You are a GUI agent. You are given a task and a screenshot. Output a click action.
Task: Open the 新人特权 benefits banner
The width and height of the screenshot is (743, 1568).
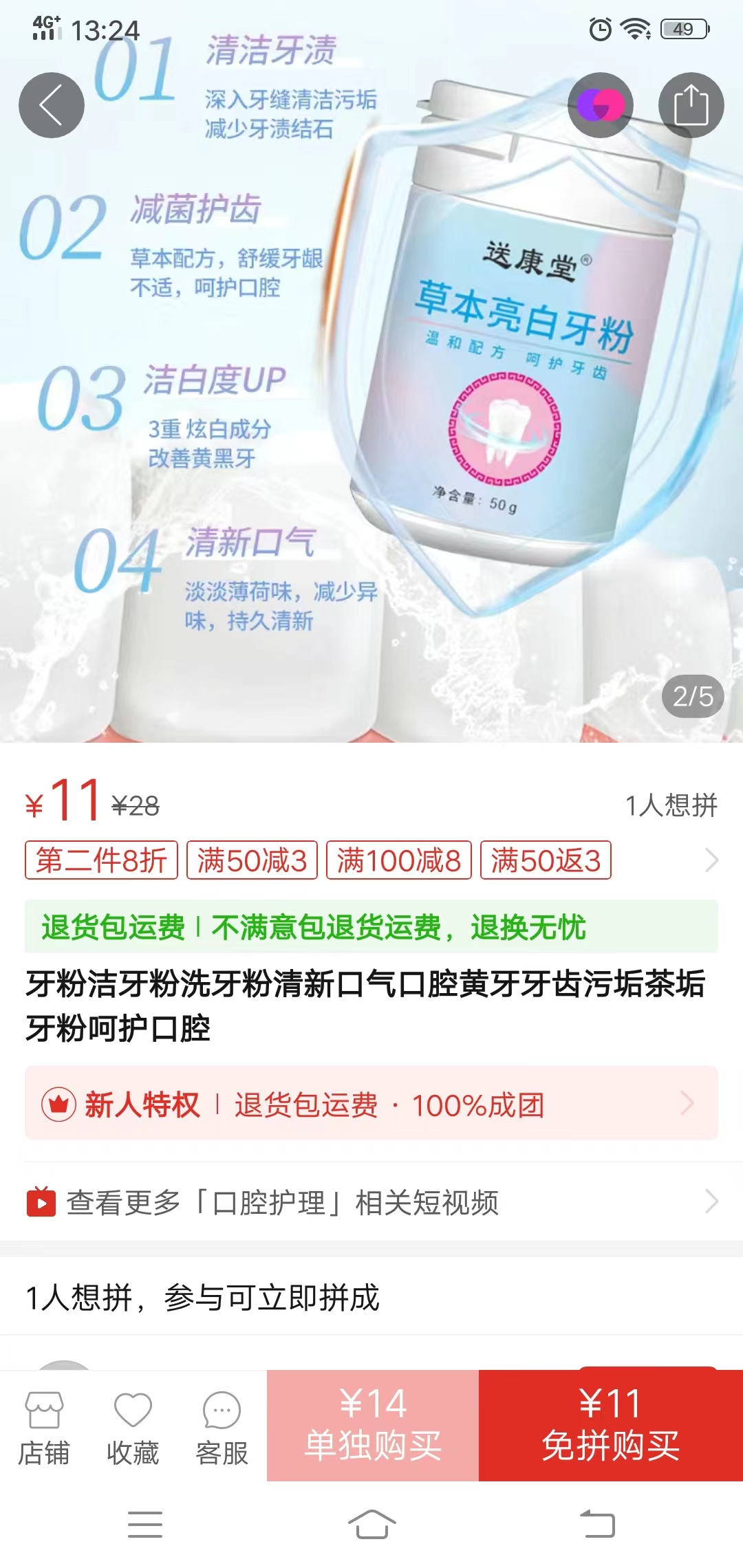click(x=371, y=1104)
